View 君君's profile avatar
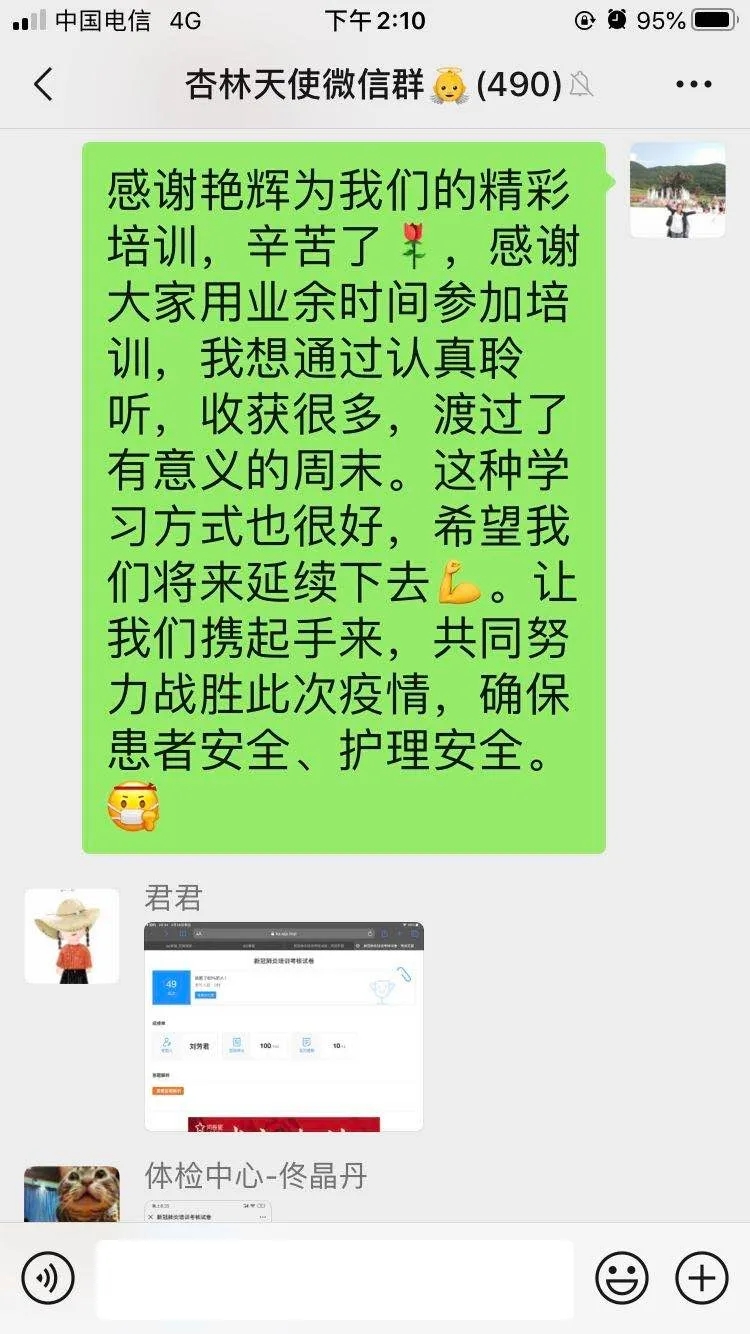Screen dimensions: 750x1334 [x=72, y=936]
